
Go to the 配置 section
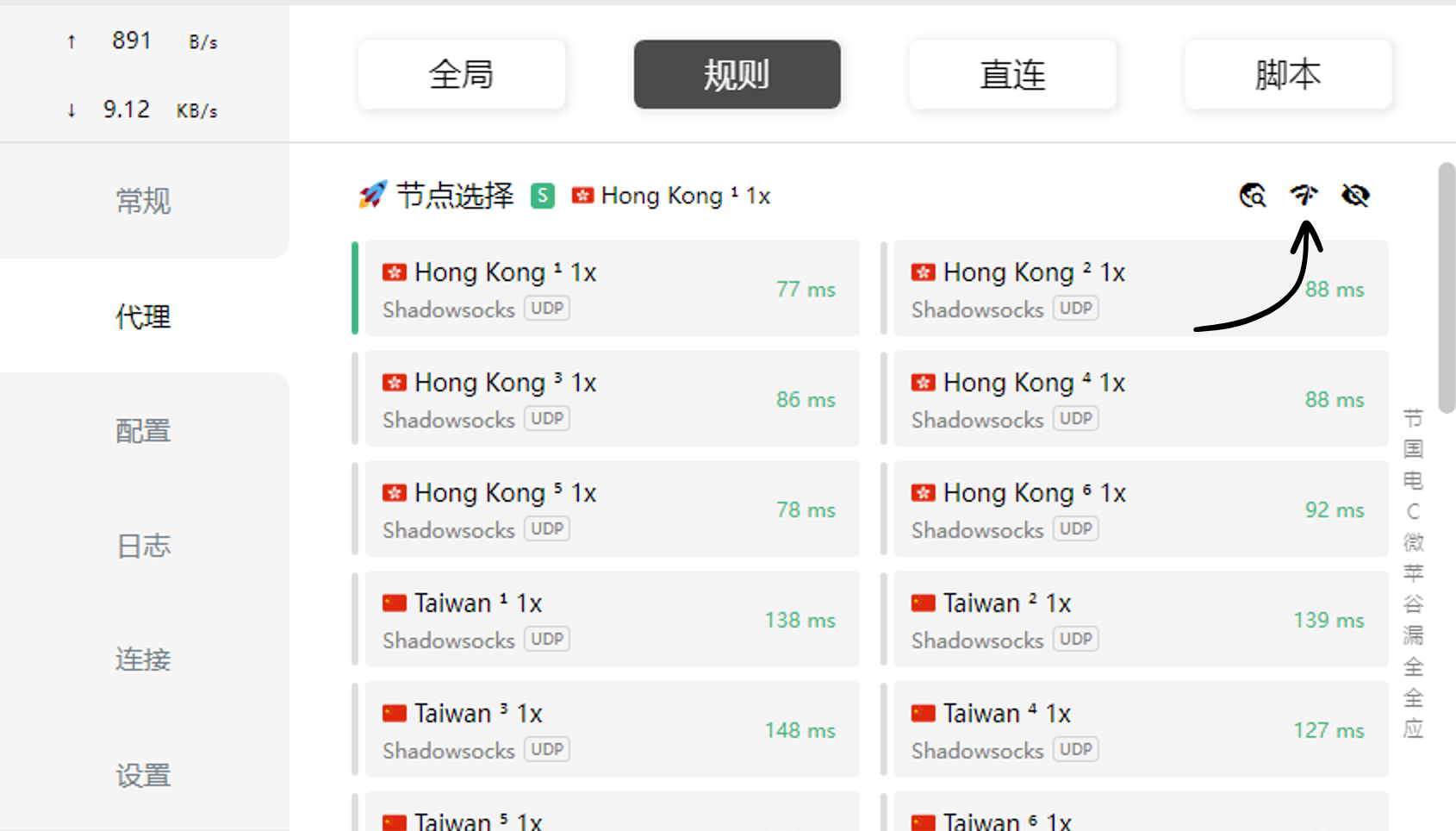coord(143,430)
